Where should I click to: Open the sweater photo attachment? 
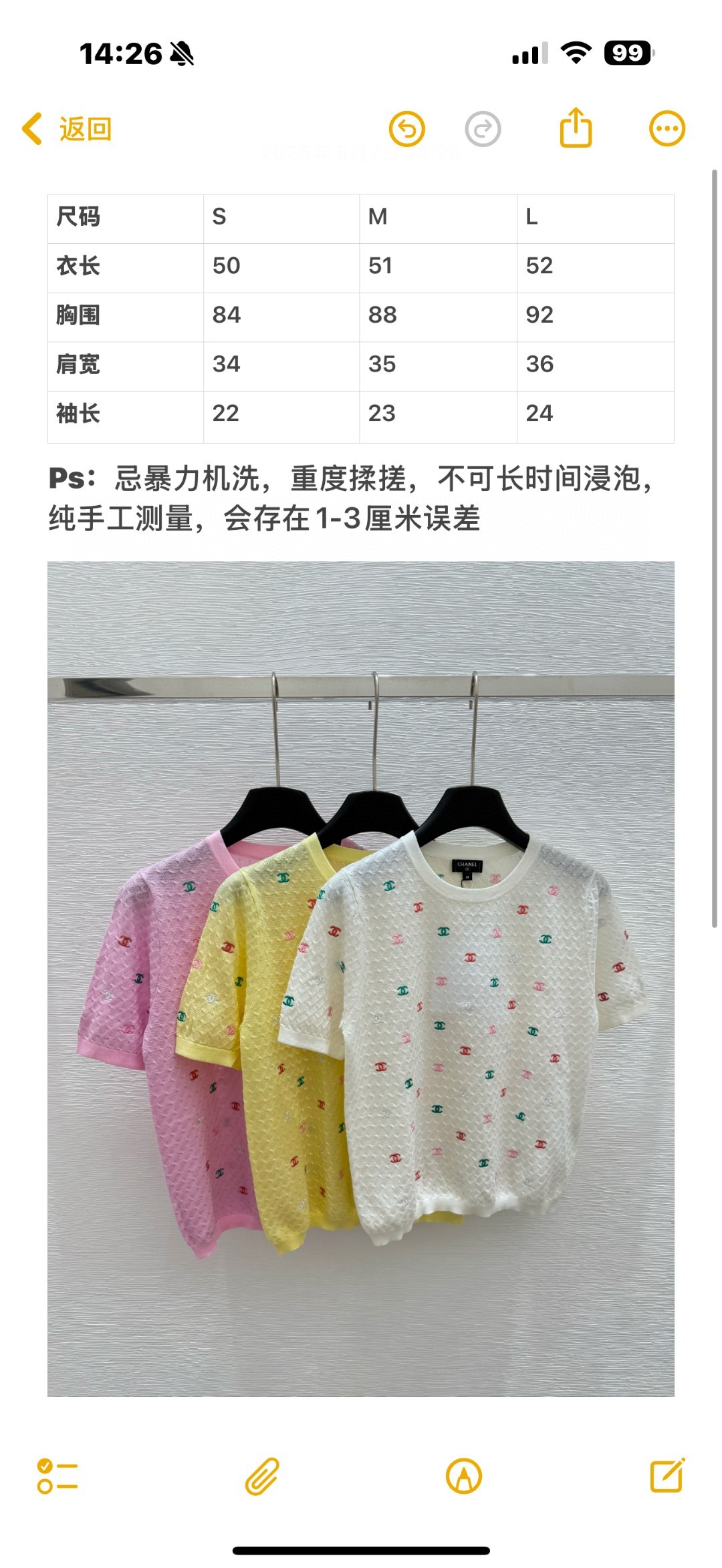(x=361, y=978)
